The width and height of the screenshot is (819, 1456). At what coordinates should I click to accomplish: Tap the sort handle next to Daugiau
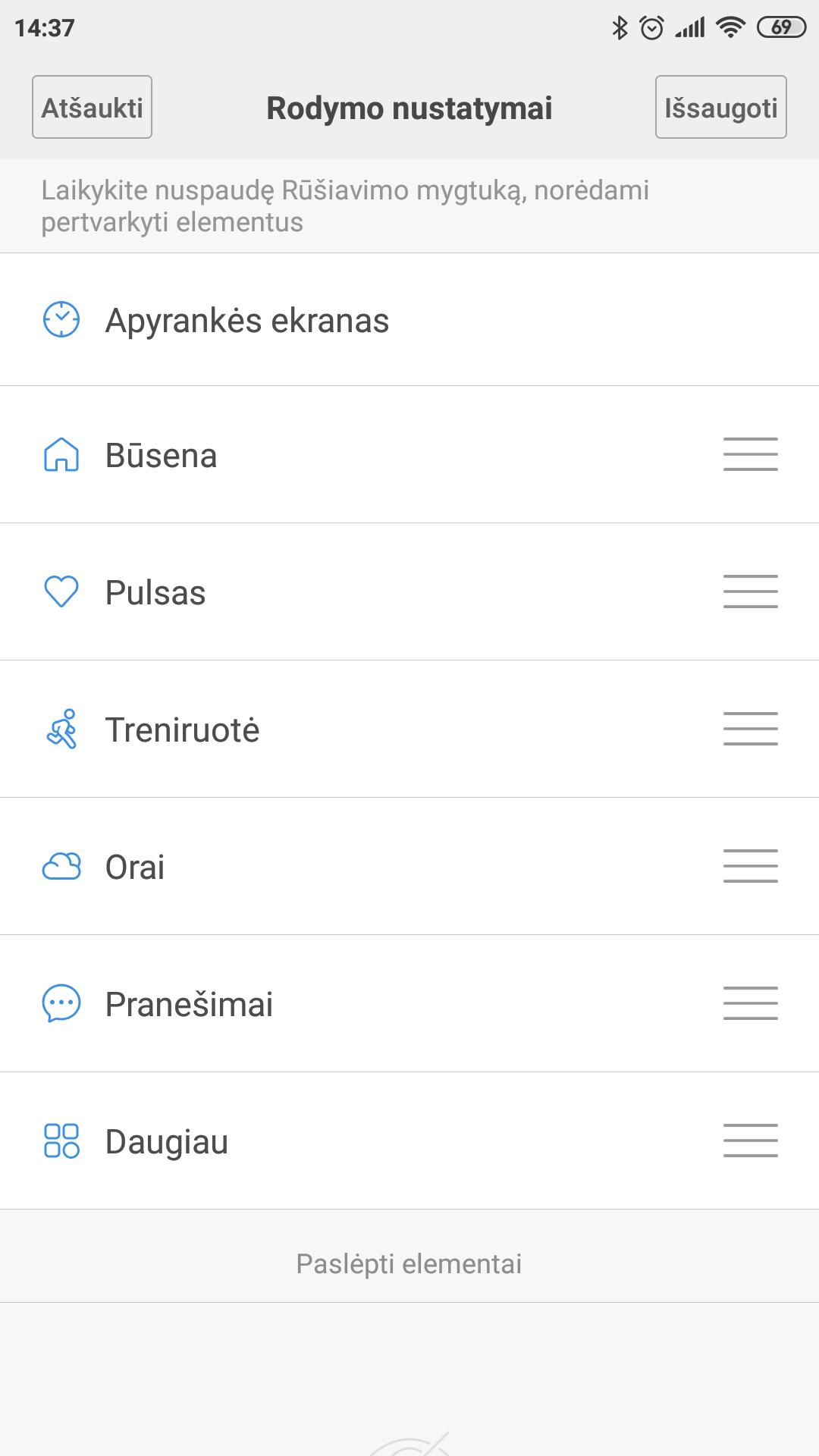751,1141
